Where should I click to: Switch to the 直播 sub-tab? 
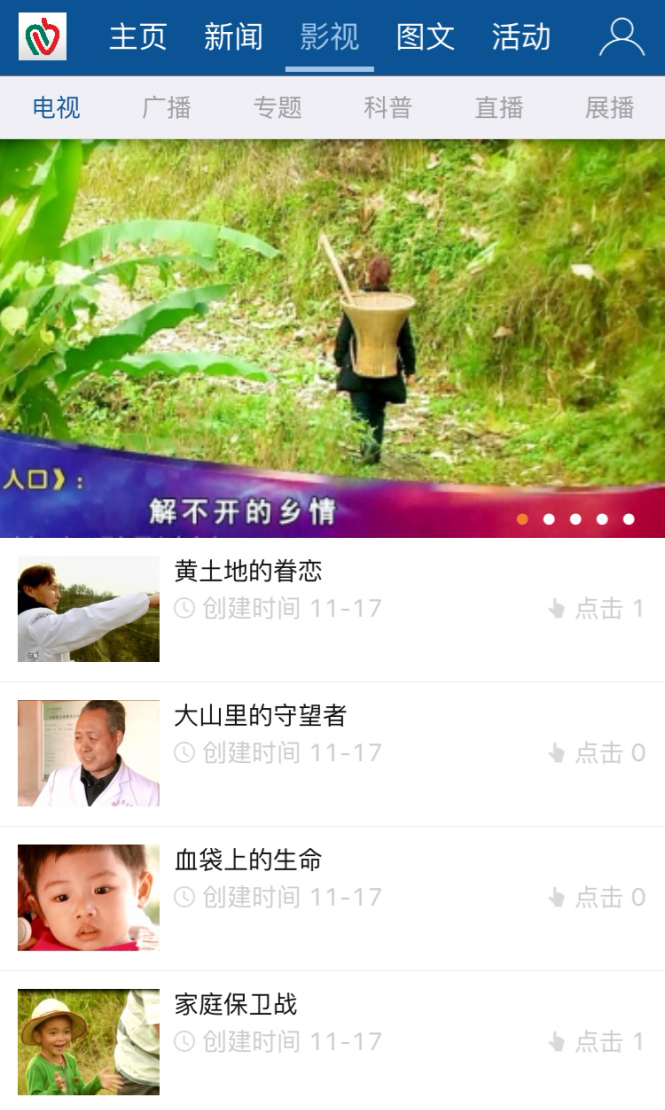tap(498, 108)
